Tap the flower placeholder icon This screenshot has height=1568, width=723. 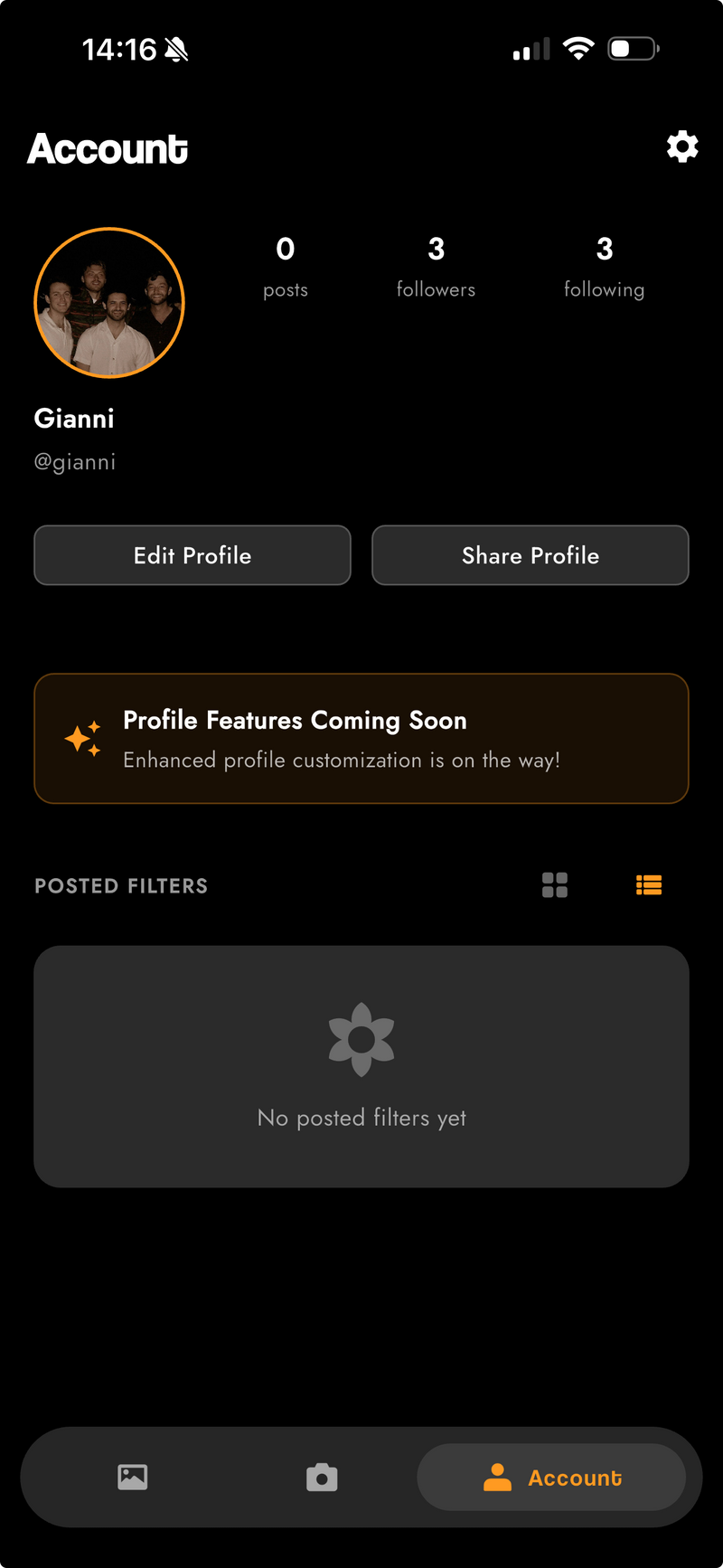tap(361, 1038)
